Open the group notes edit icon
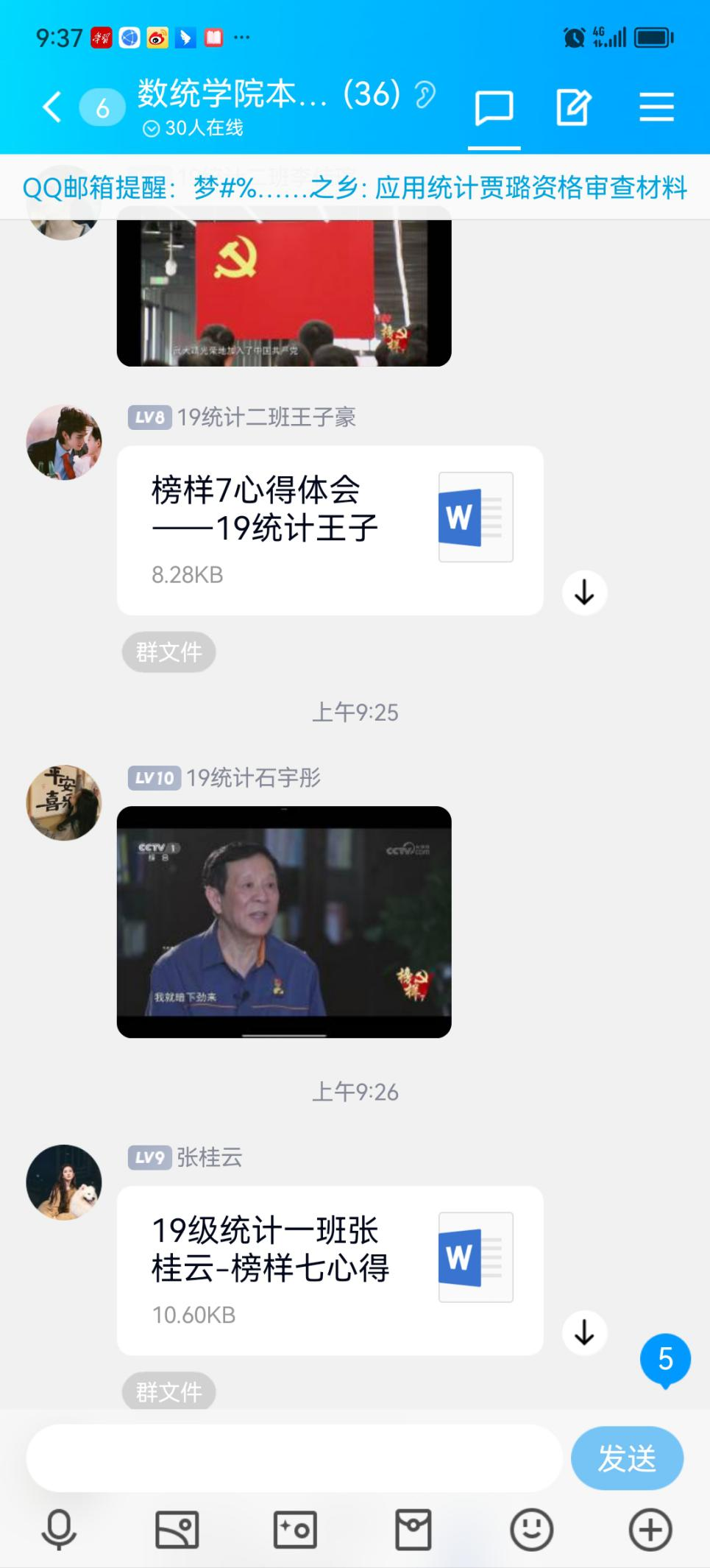 [x=573, y=108]
